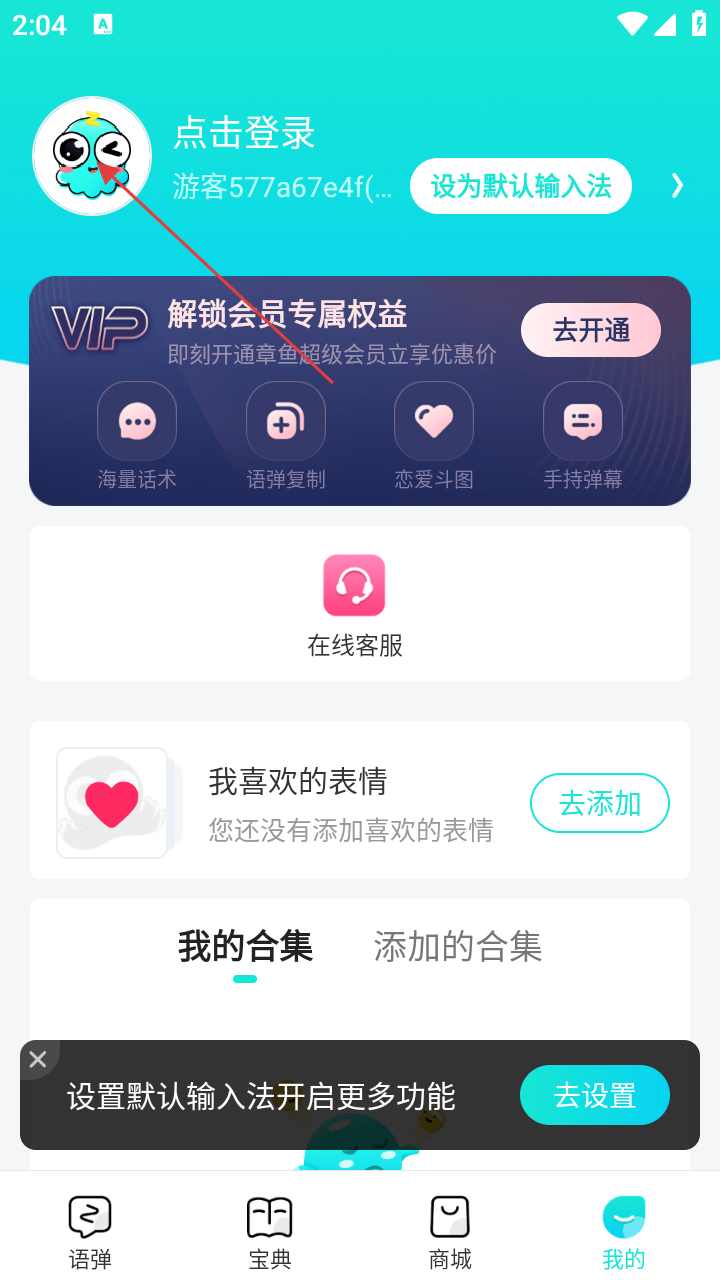Switch to 添加的合集 tab
This screenshot has width=720, height=1280.
[458, 947]
